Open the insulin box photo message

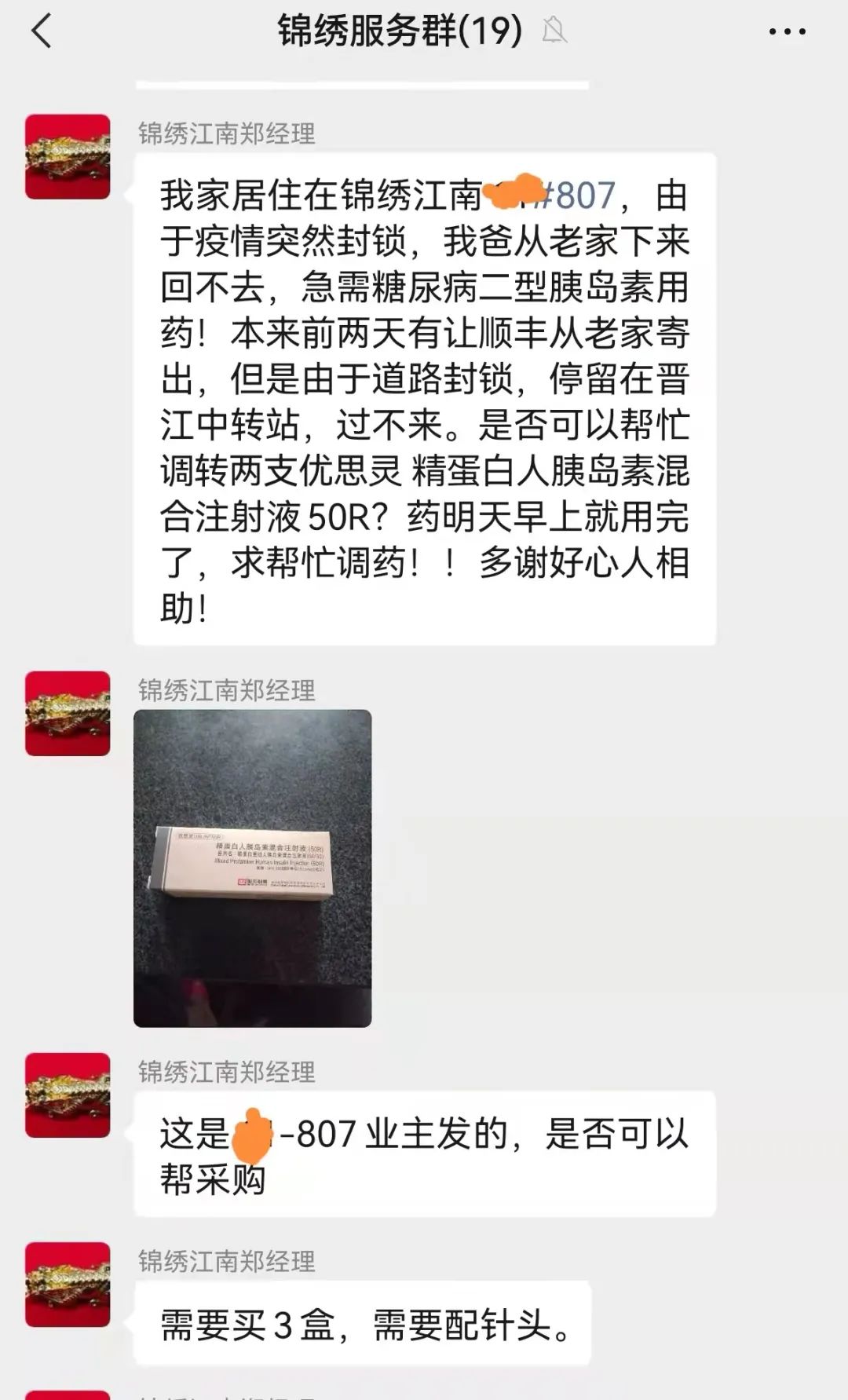(252, 868)
